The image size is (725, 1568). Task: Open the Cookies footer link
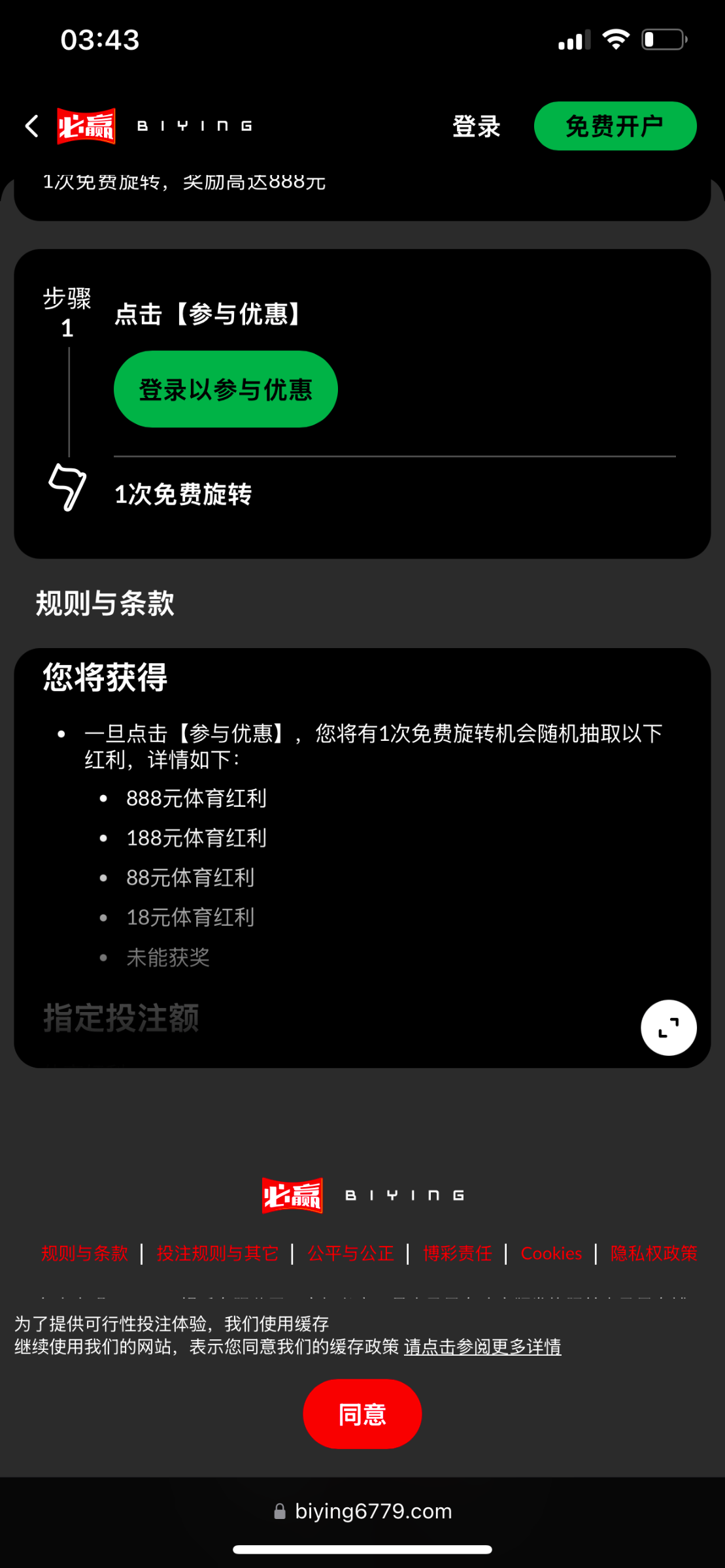pos(551,1253)
